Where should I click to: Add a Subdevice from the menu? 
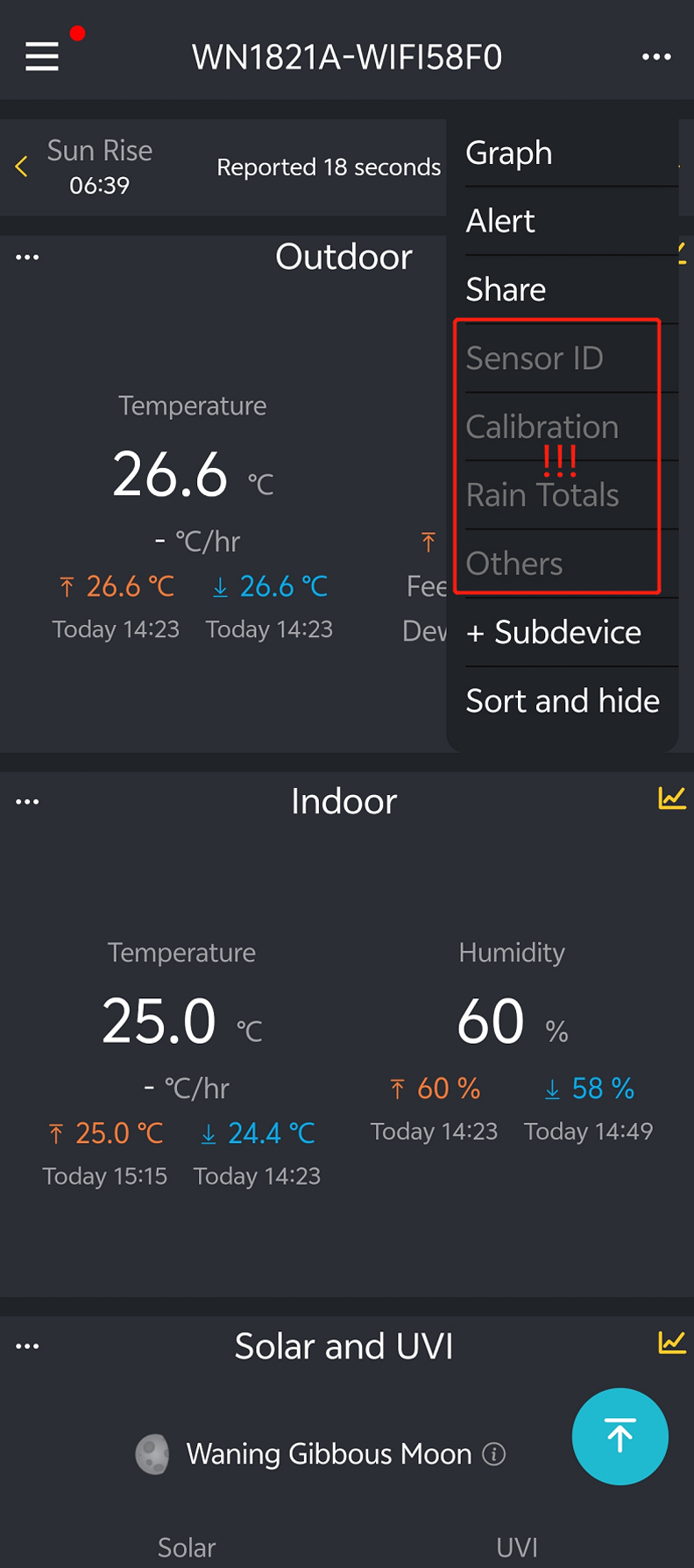(x=554, y=632)
